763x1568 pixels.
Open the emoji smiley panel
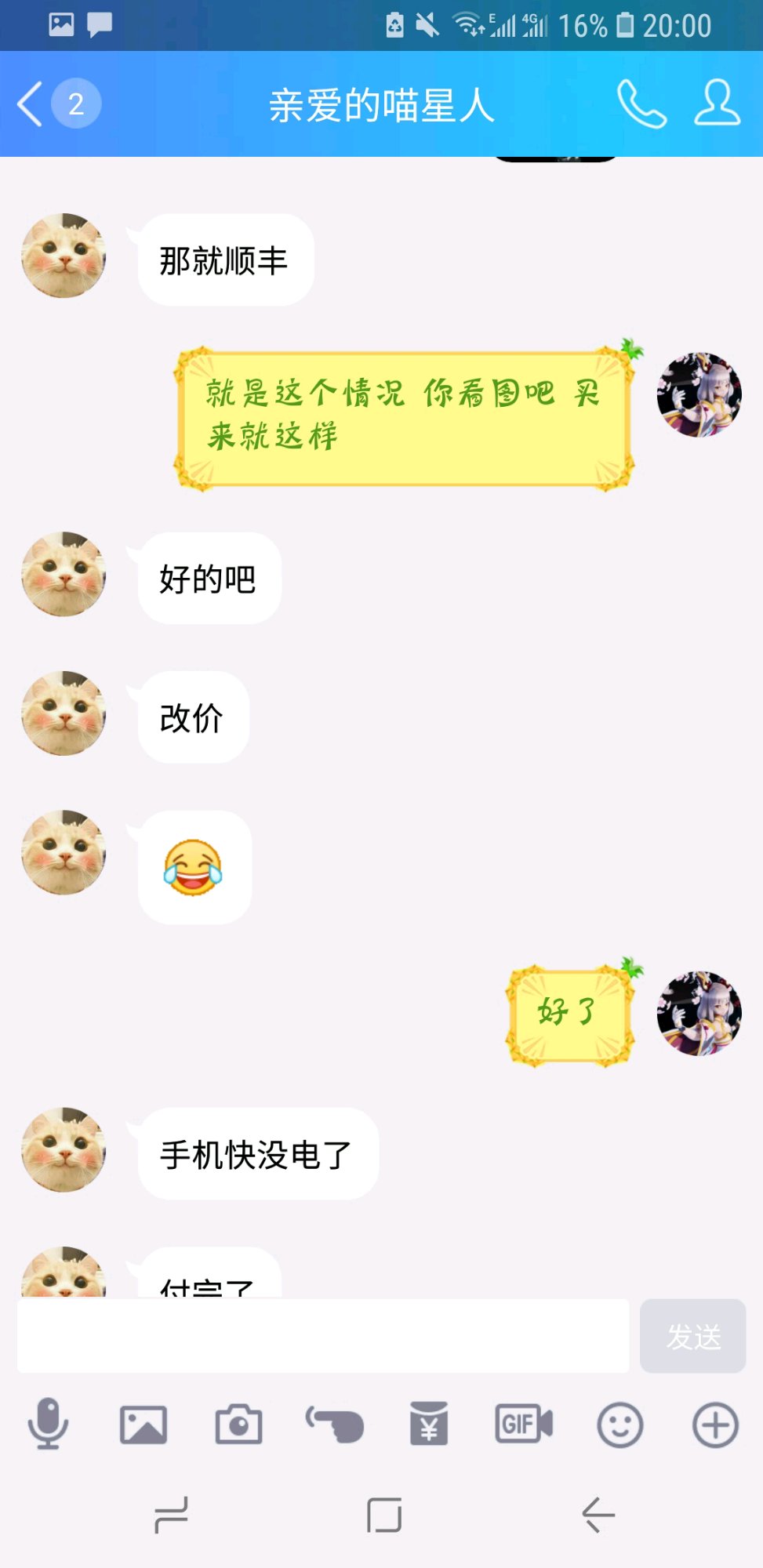coord(620,1425)
